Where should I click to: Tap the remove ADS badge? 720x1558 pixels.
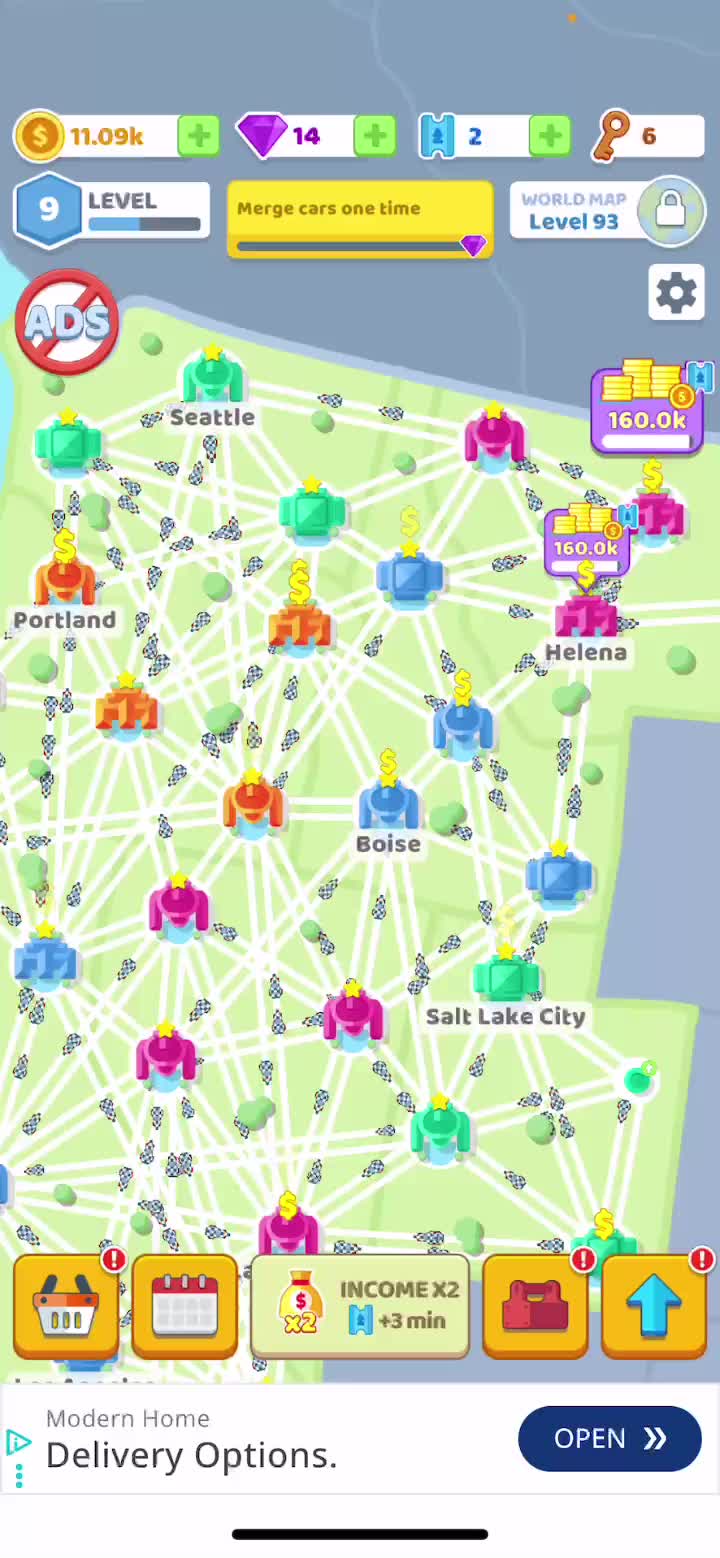click(67, 321)
